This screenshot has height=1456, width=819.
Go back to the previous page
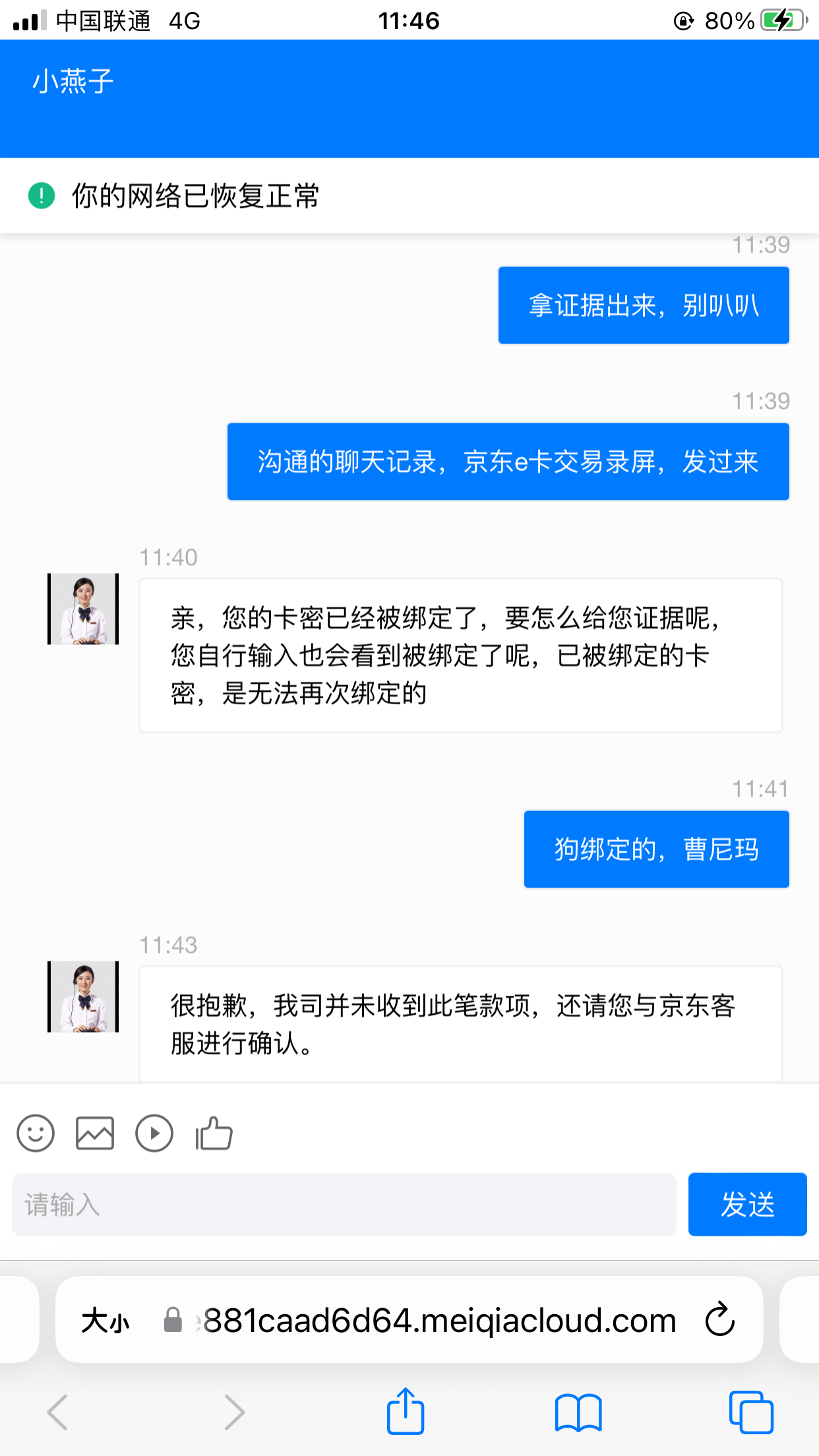(x=58, y=1412)
